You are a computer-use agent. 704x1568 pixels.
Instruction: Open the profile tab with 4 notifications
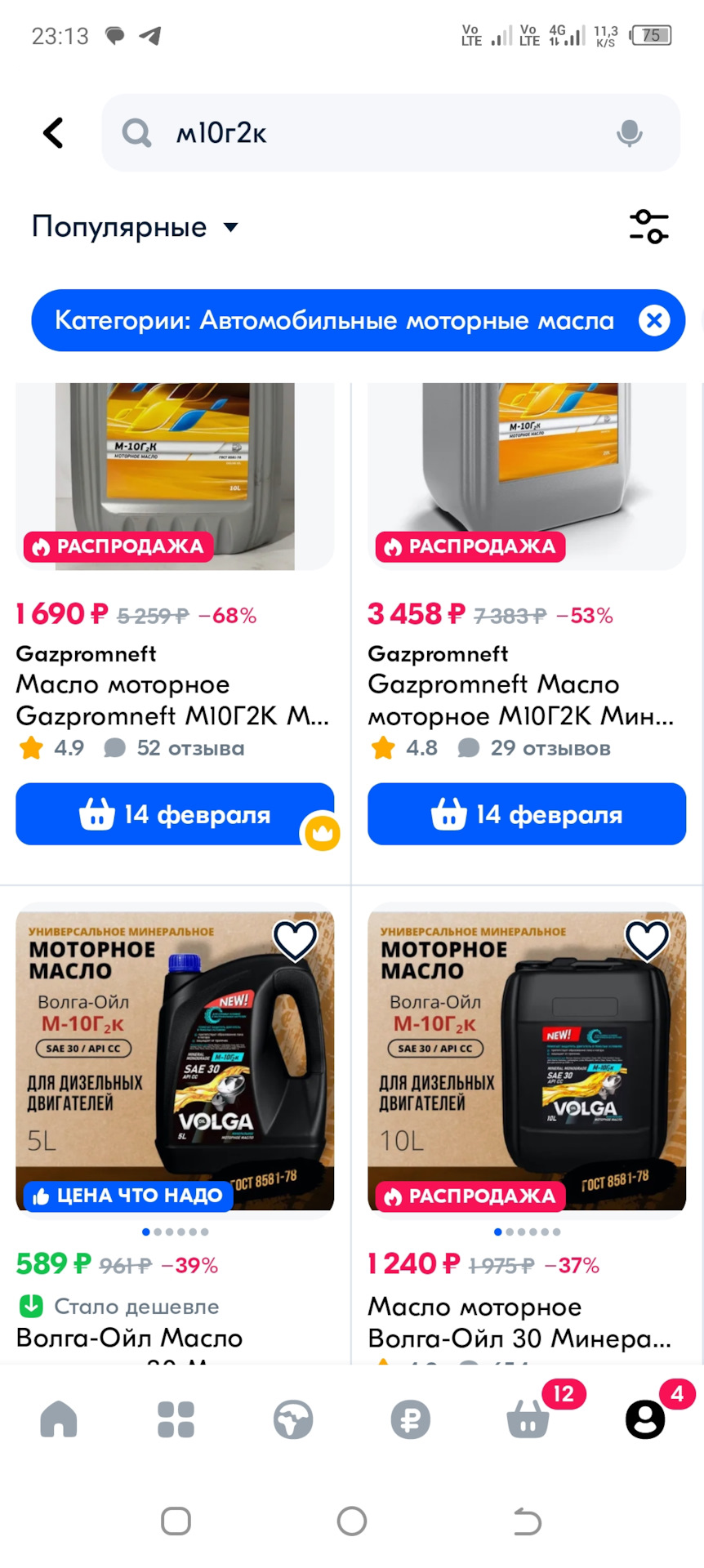tap(645, 1419)
